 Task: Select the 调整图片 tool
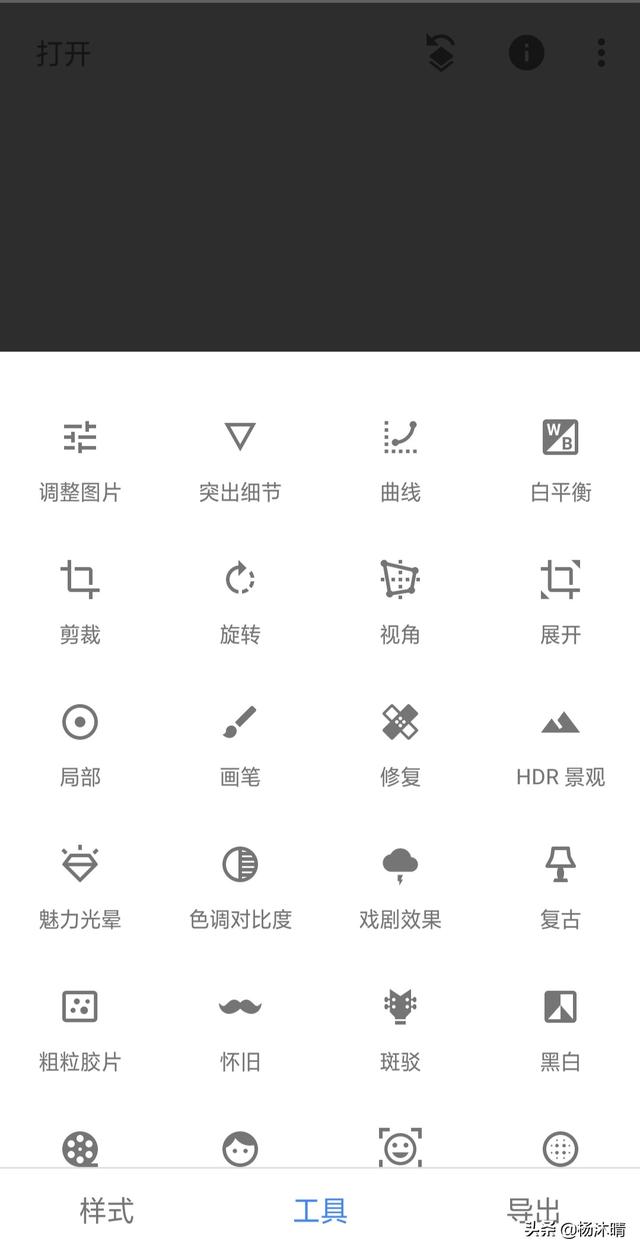[x=80, y=461]
